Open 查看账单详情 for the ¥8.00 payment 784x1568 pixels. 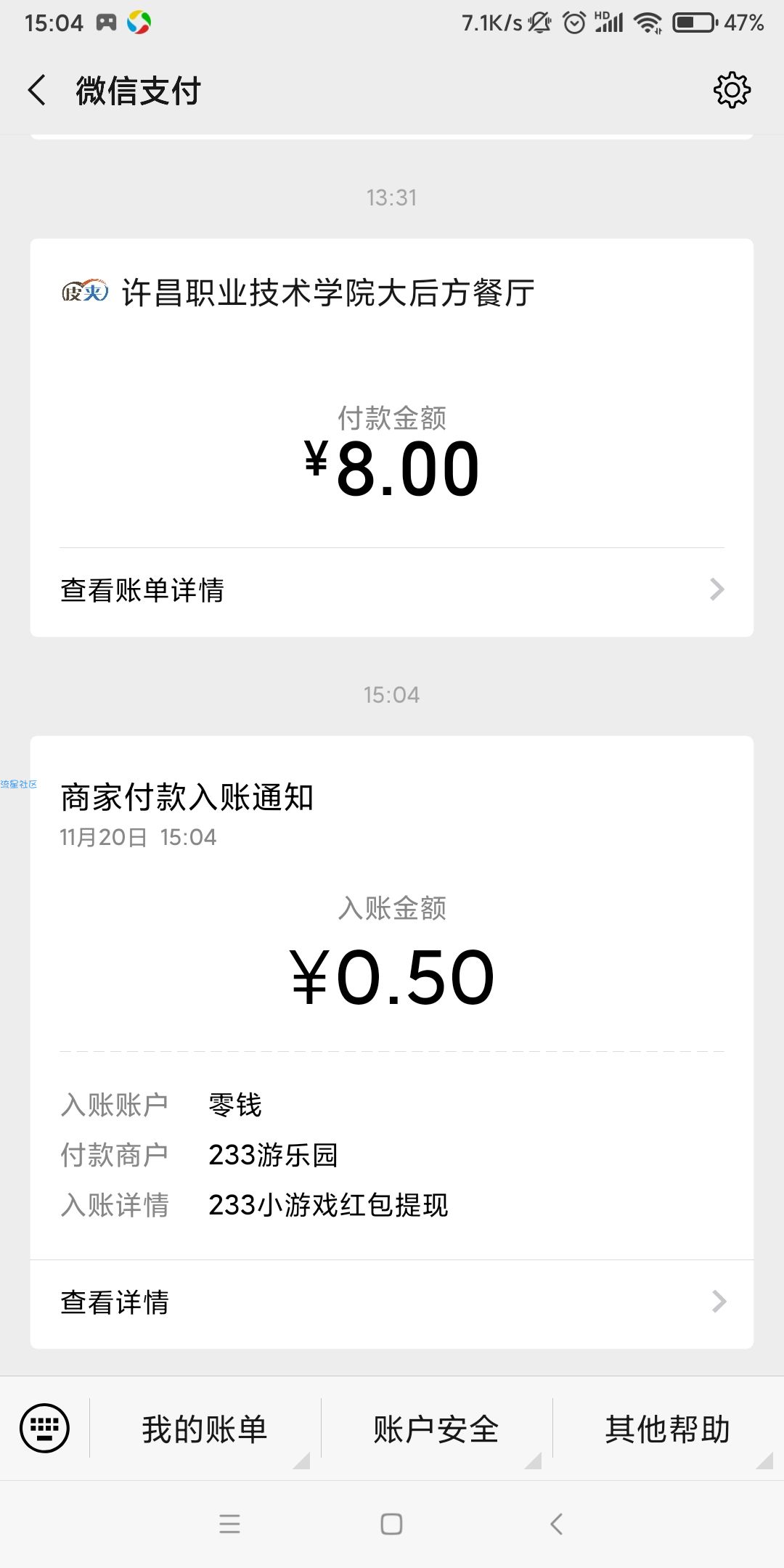(392, 590)
